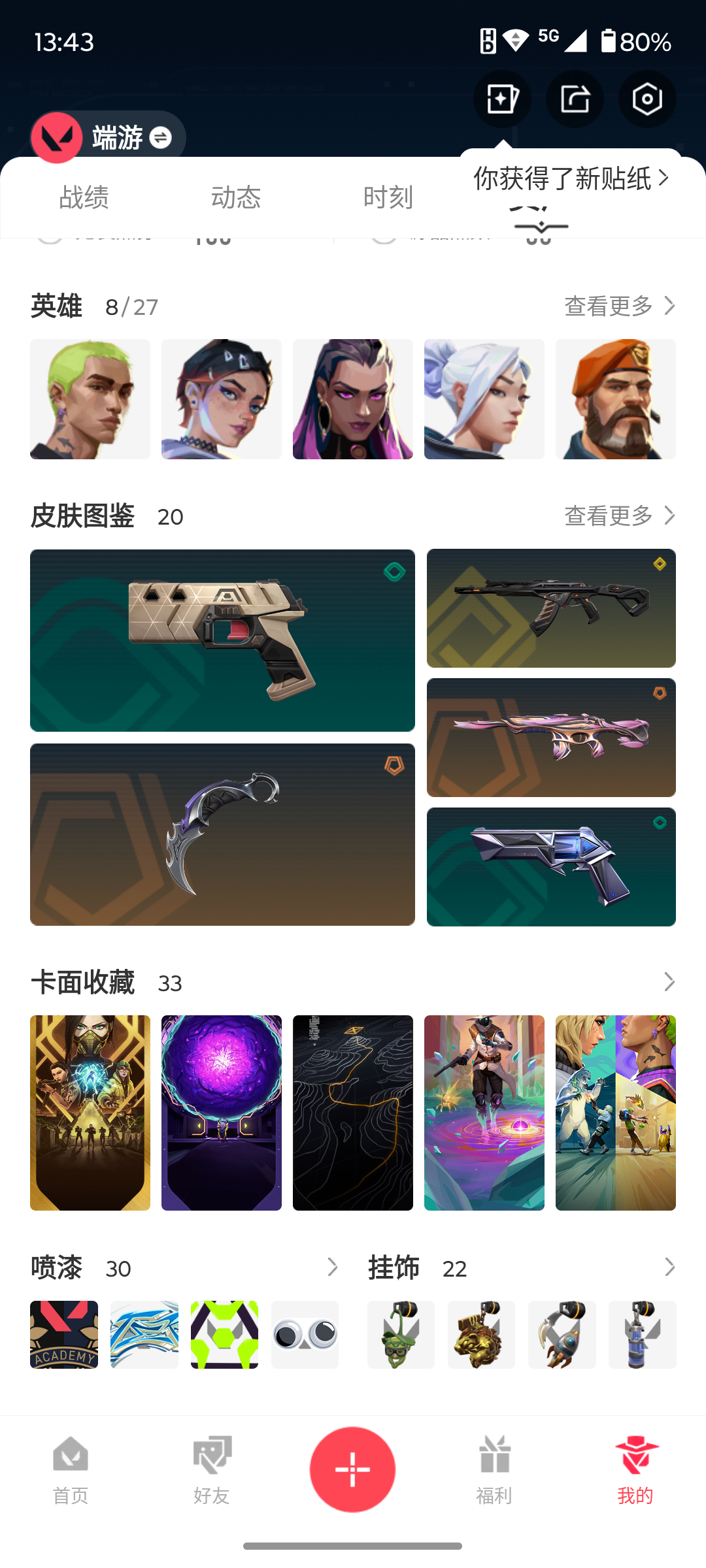
Task: Open the beige pistol skin card
Action: tap(222, 640)
